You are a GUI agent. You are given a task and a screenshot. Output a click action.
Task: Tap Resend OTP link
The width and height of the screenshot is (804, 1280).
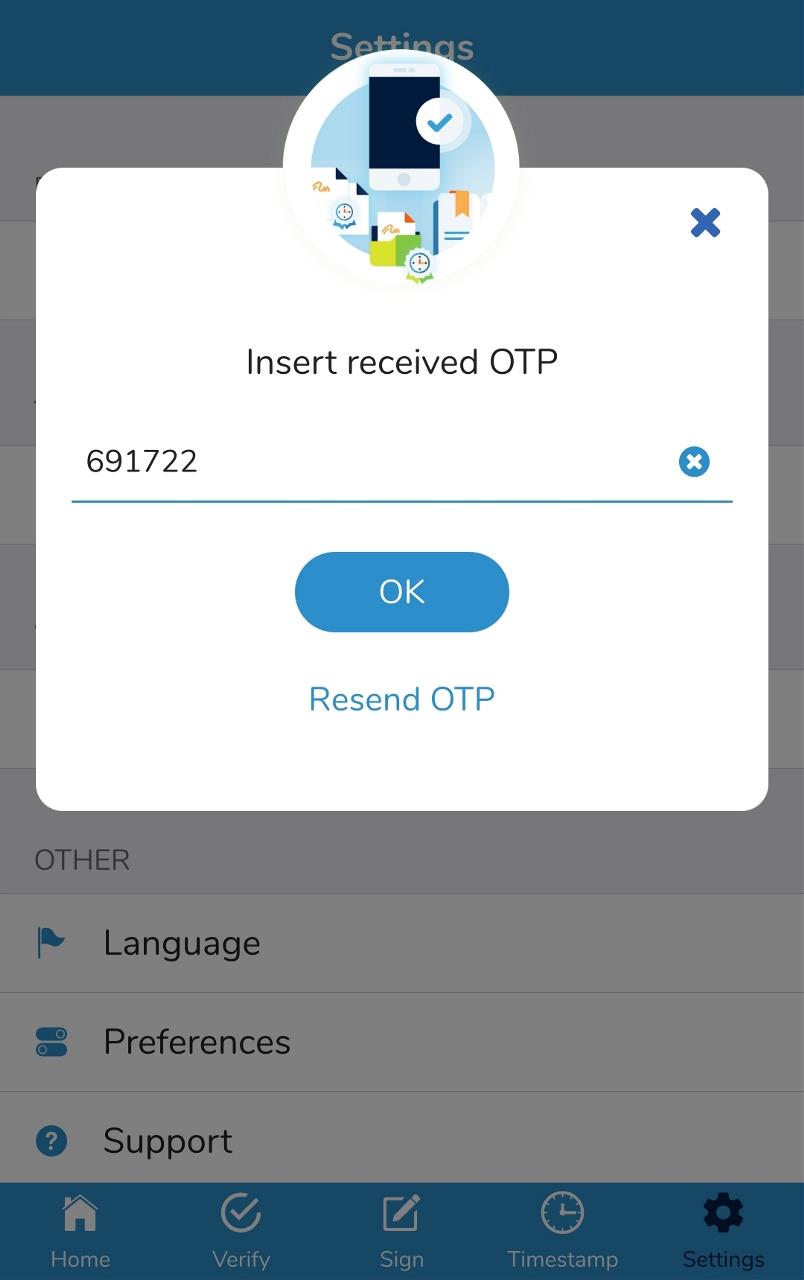pos(402,699)
